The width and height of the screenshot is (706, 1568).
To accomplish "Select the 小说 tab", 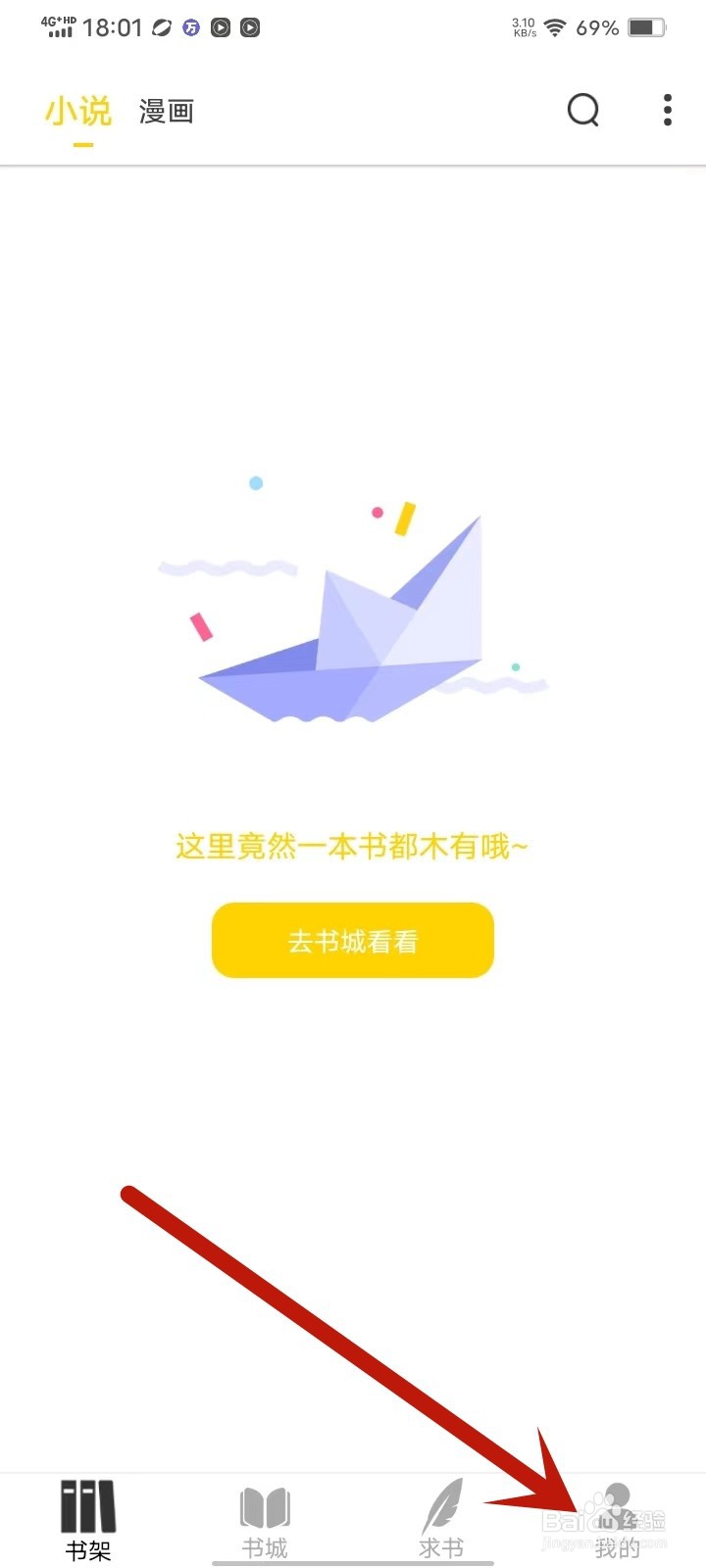I will pos(78,111).
